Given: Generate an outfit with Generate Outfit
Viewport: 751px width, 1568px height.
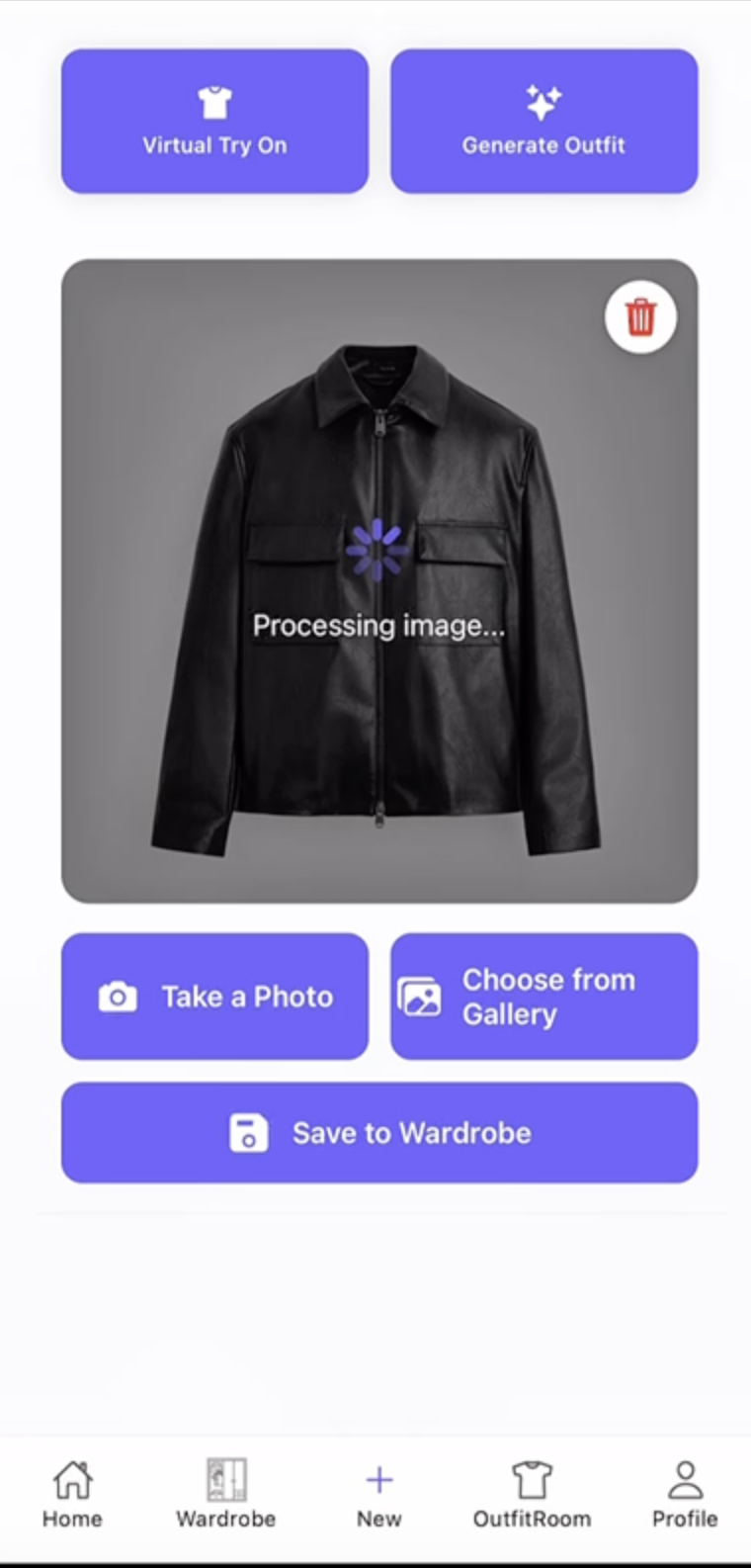Looking at the screenshot, I should tap(543, 122).
